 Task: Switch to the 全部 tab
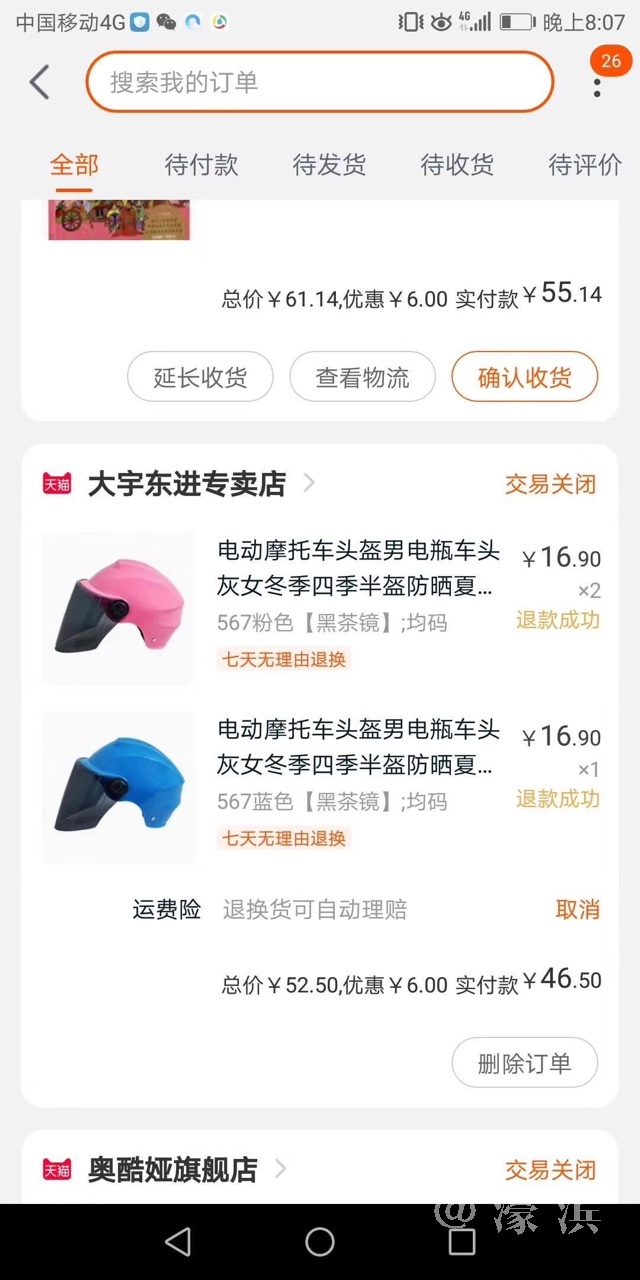(74, 165)
